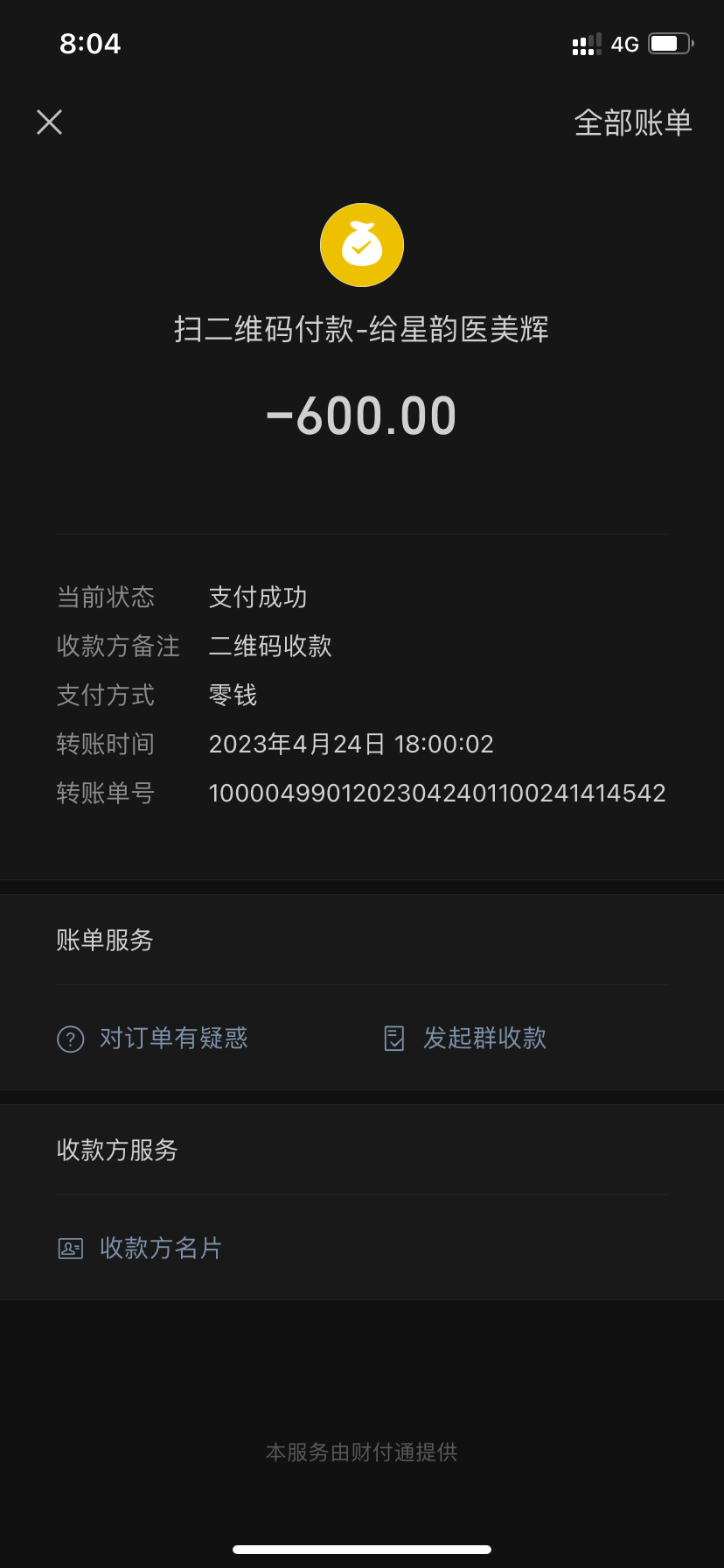Tap 本服务由财付通提供 footer text

coord(362,1452)
